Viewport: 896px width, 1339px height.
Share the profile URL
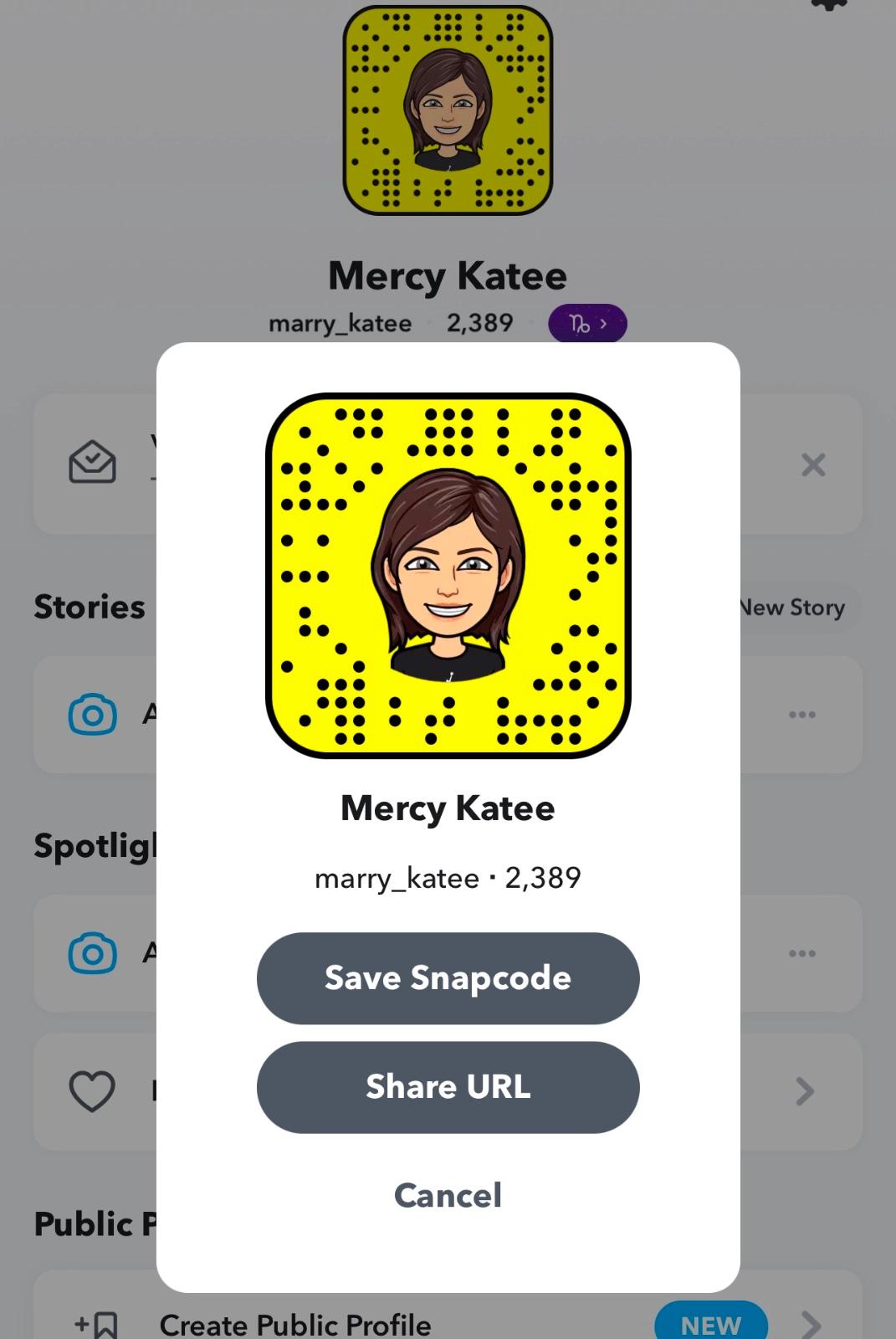pos(448,1087)
